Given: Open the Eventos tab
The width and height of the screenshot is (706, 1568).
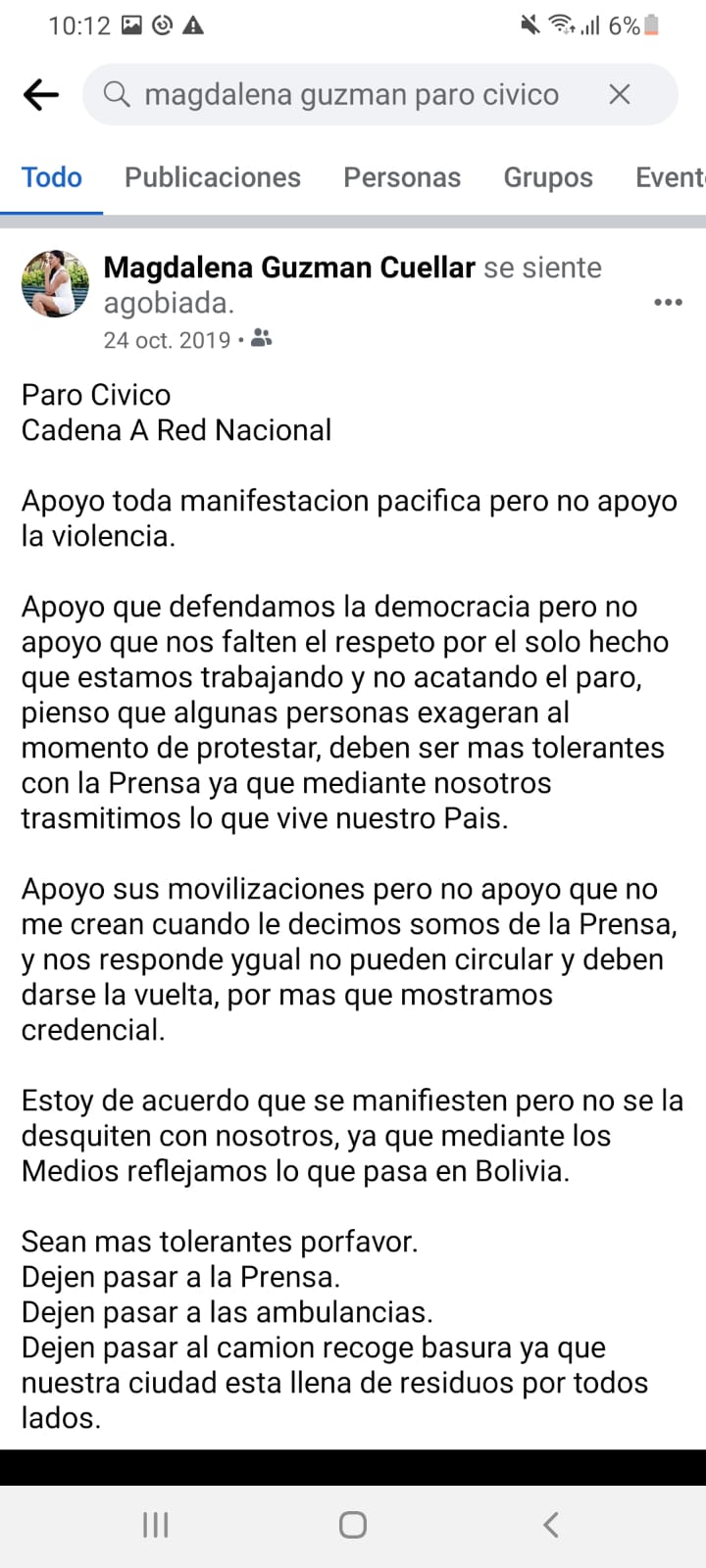Looking at the screenshot, I should coord(670,177).
